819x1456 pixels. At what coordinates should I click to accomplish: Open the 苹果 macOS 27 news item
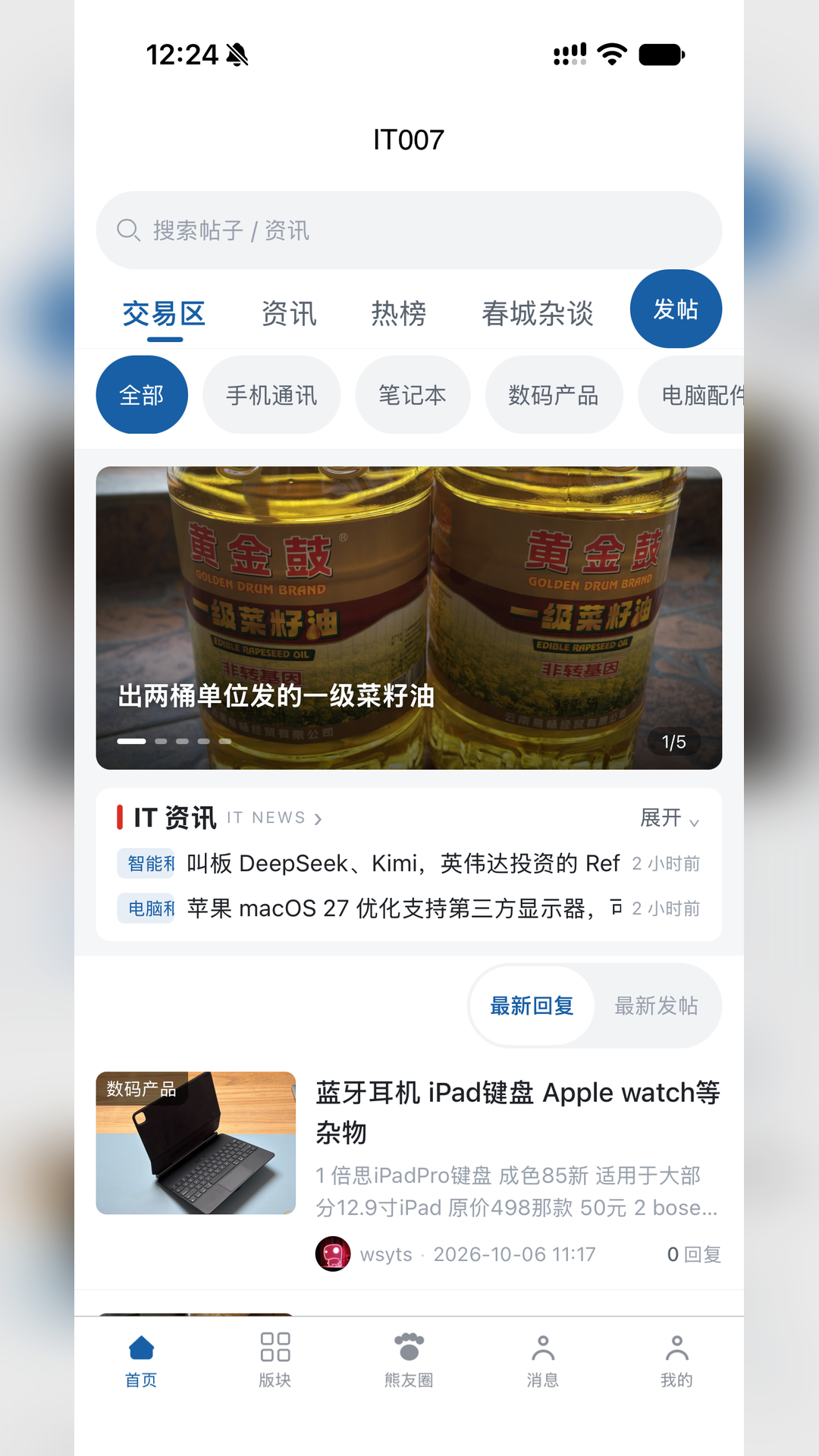point(409,908)
